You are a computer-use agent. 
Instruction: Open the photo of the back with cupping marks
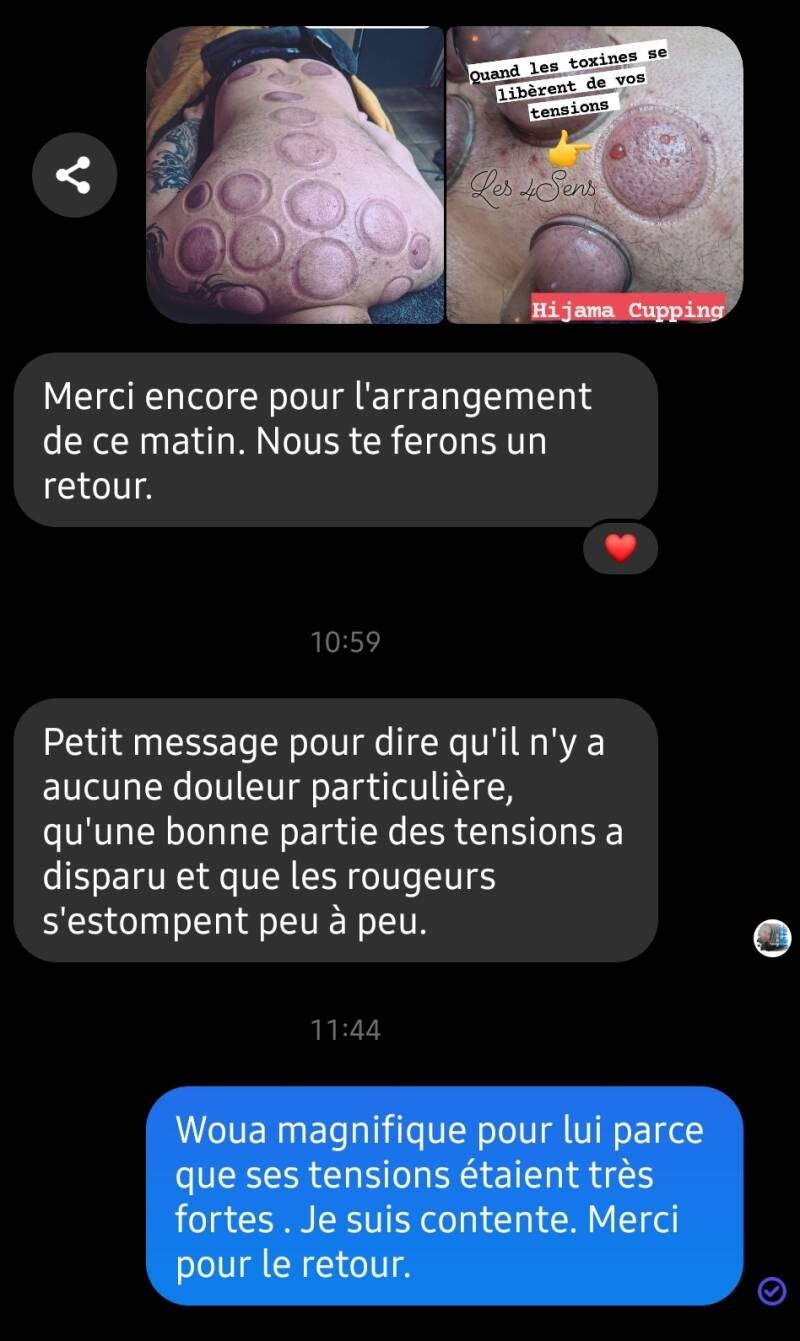[x=295, y=176]
